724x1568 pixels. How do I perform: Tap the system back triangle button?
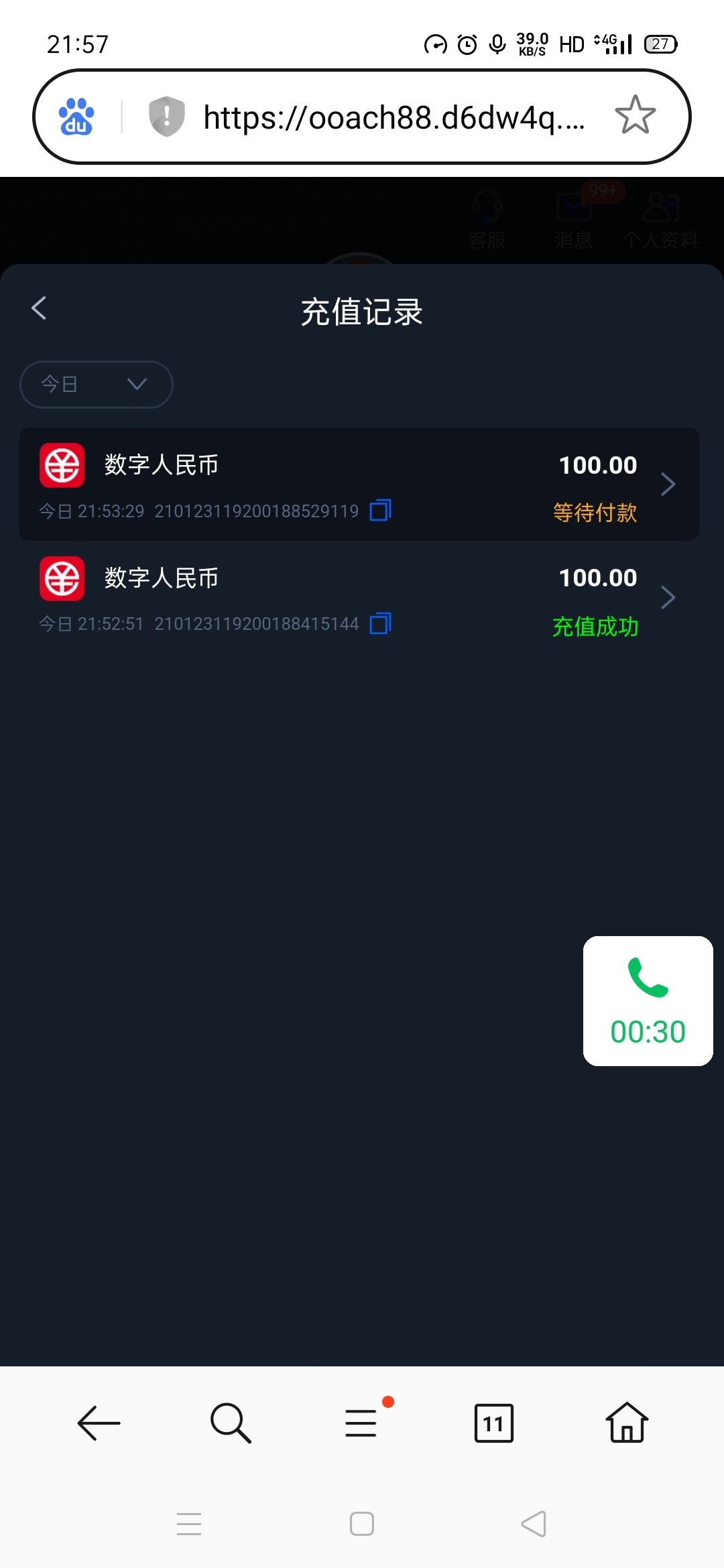[534, 1524]
